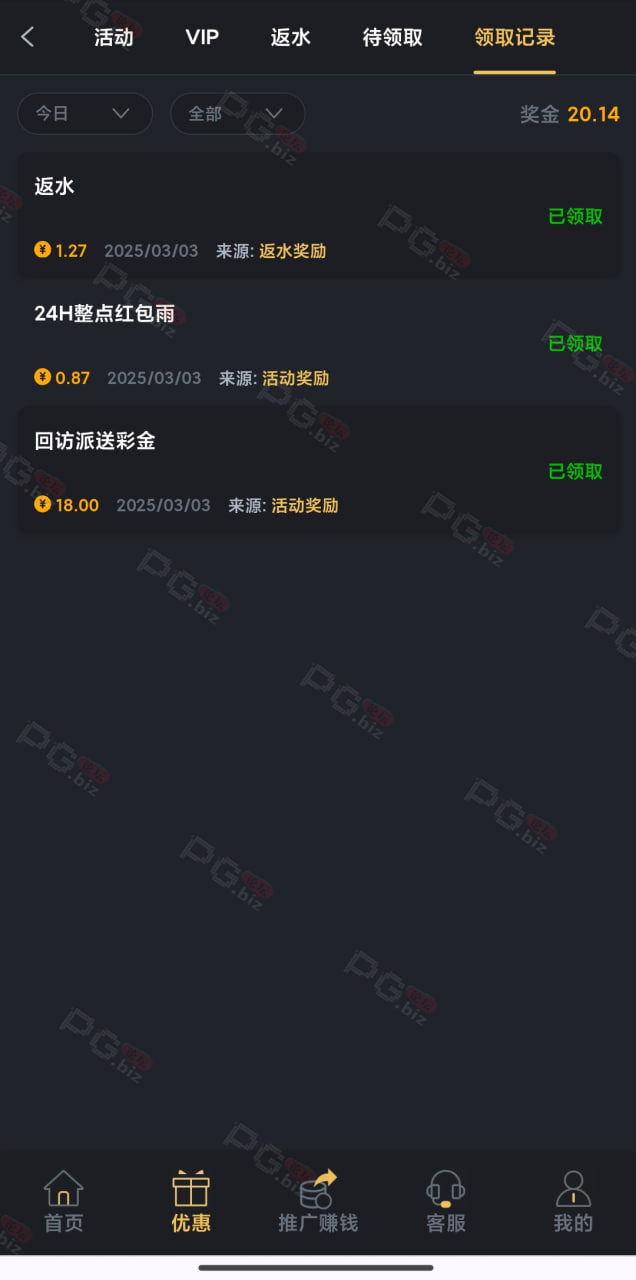Screen dimensions: 636x1280
Task: Select the 领取记录 tab
Action: tap(515, 38)
